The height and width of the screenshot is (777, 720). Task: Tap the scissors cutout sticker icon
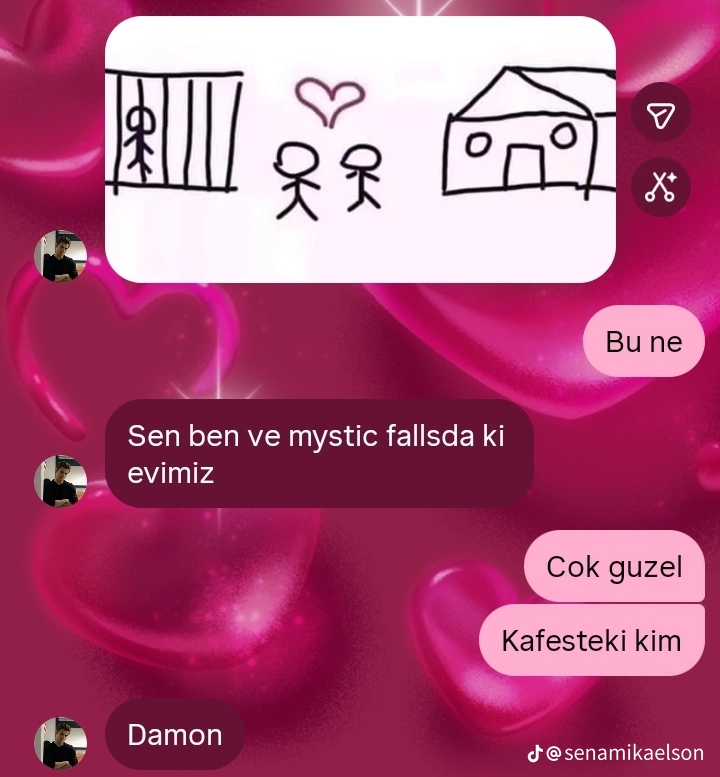[x=661, y=187]
